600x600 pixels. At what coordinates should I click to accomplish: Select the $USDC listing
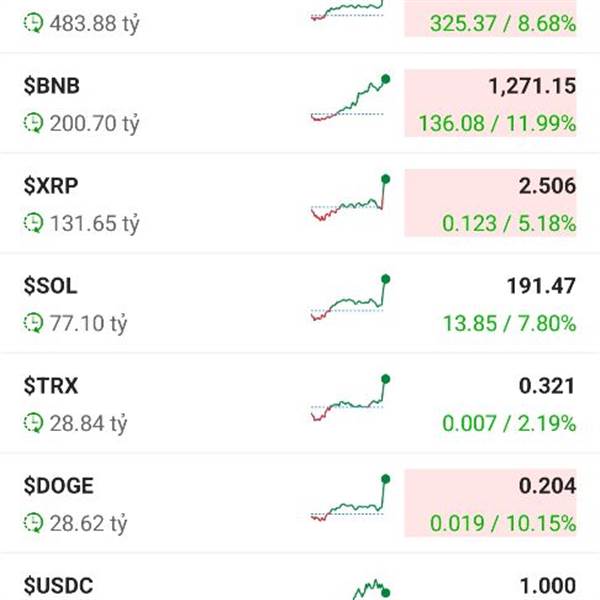tap(300, 577)
